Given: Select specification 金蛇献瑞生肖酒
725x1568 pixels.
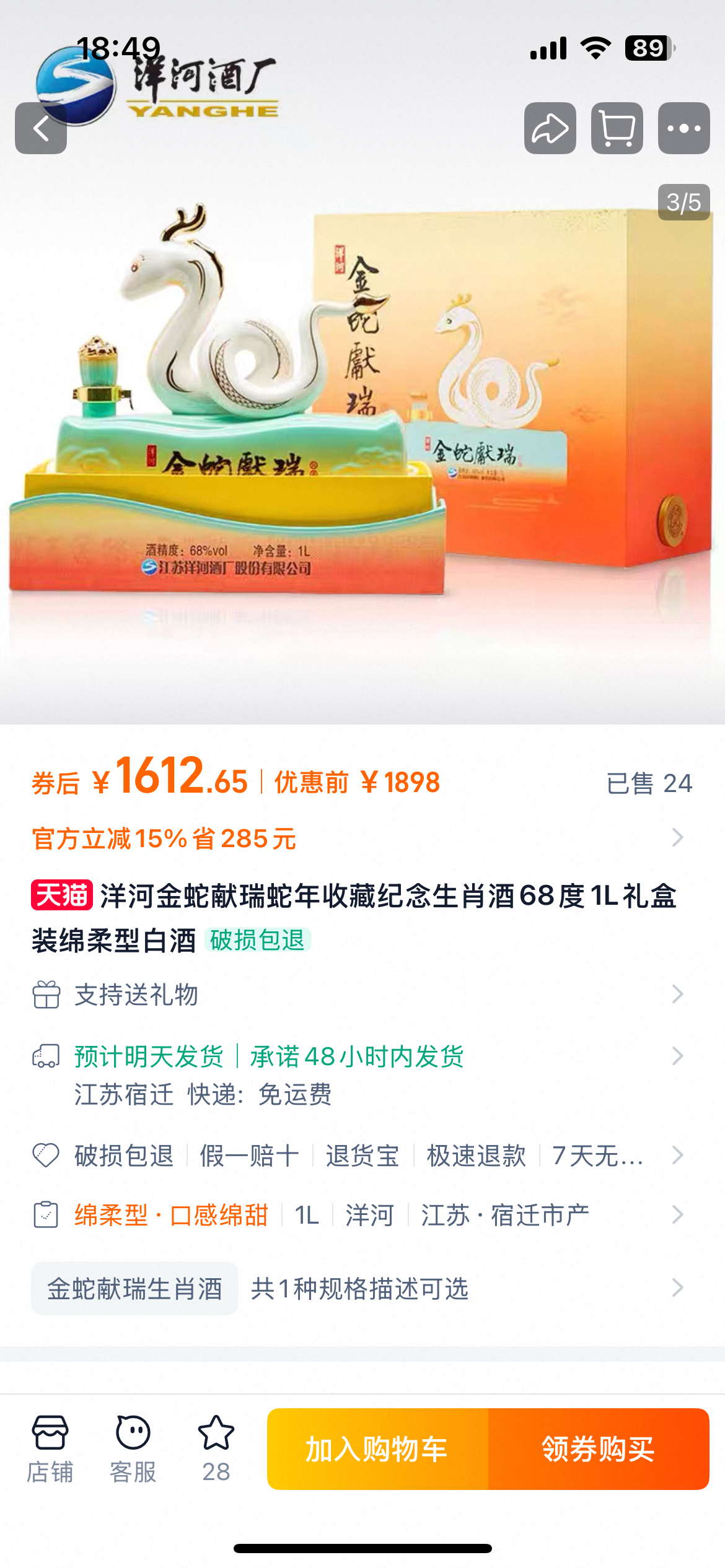Looking at the screenshot, I should pyautogui.click(x=135, y=1289).
